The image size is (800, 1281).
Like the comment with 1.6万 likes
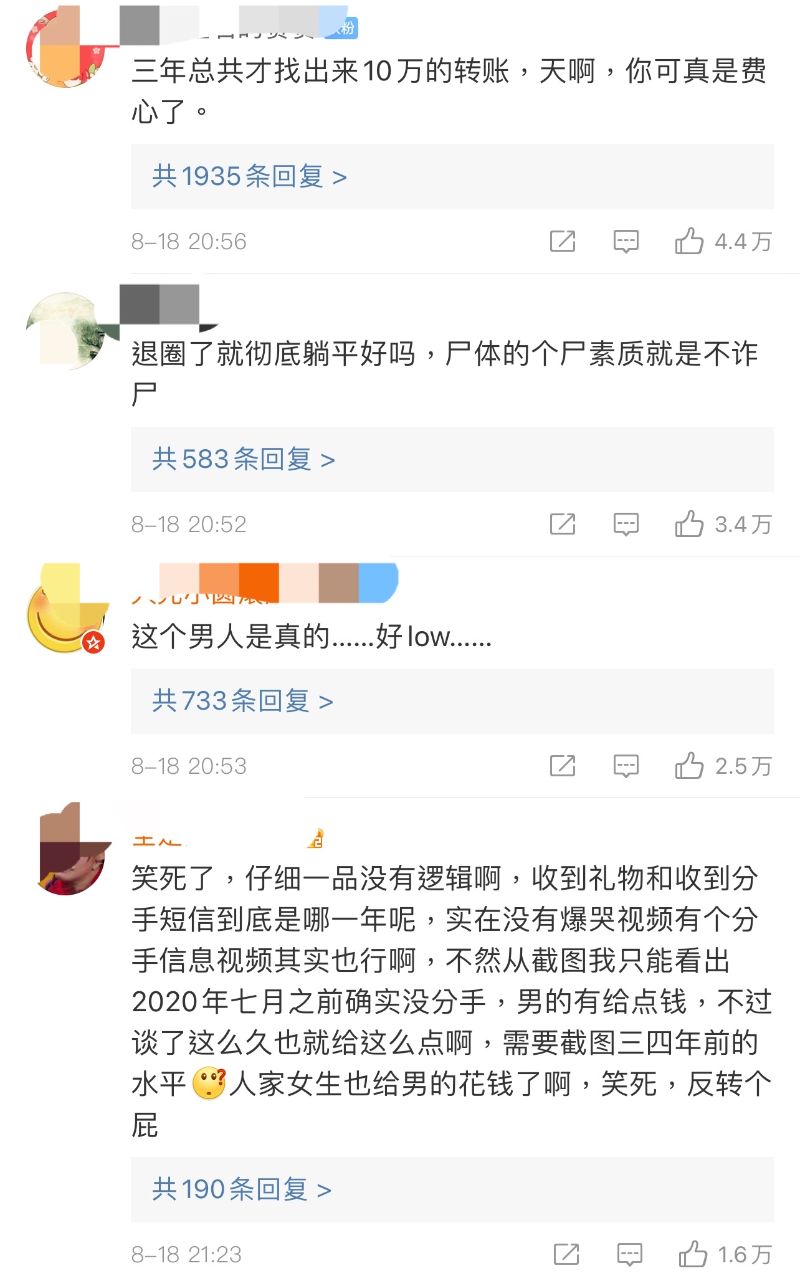693,1254
